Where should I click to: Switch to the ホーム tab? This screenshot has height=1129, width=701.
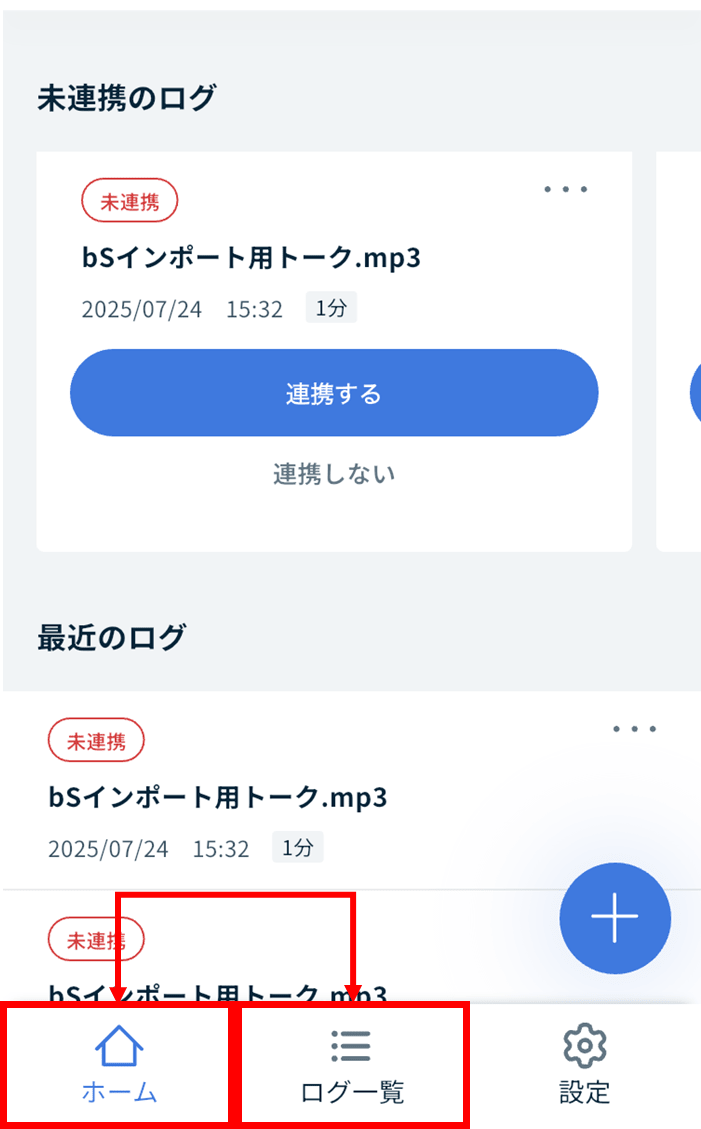click(118, 1066)
